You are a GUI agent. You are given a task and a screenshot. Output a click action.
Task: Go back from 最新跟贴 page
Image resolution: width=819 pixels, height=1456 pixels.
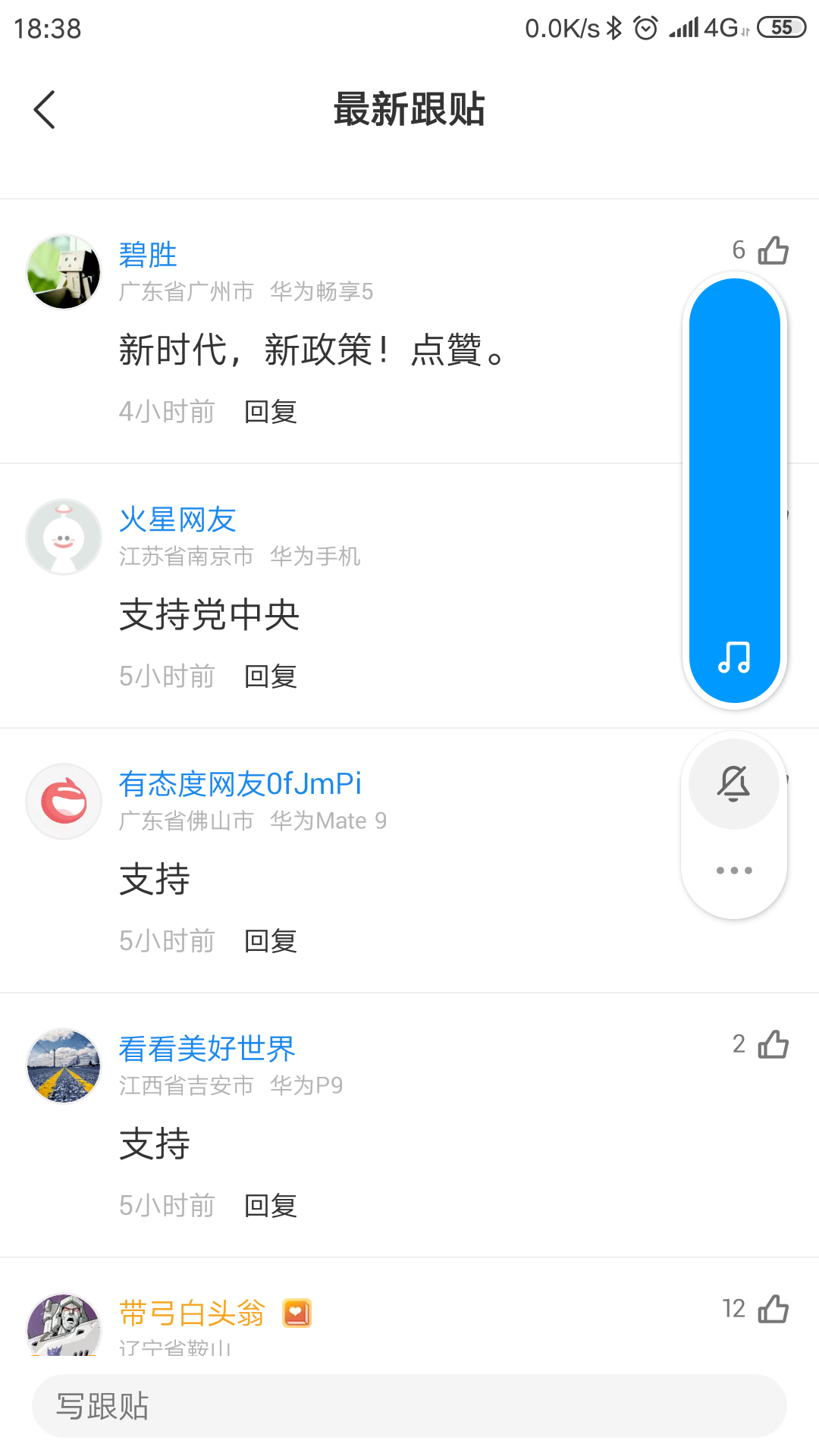pos(45,110)
